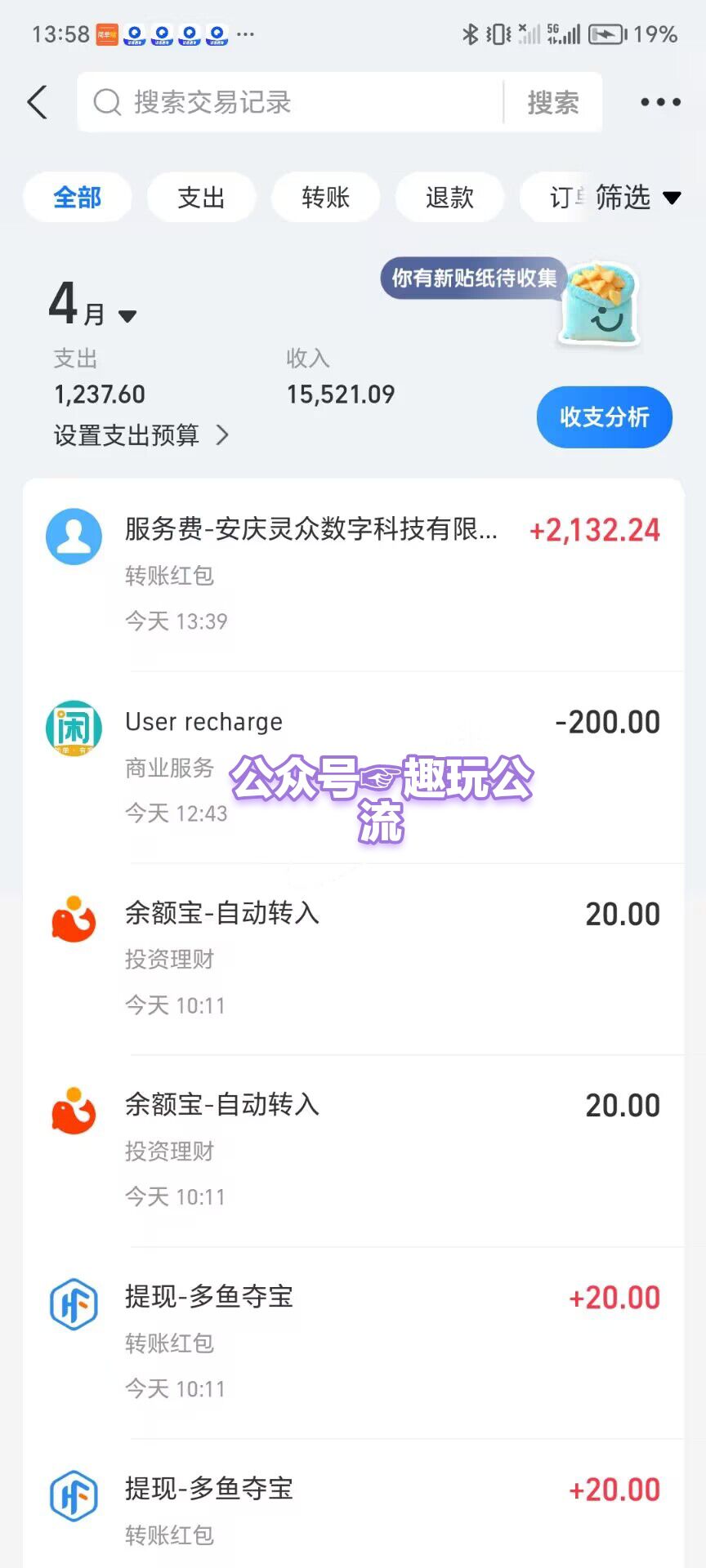Open the 提现-多鱼夺宝 transaction at 今天 10:11

353,1343
